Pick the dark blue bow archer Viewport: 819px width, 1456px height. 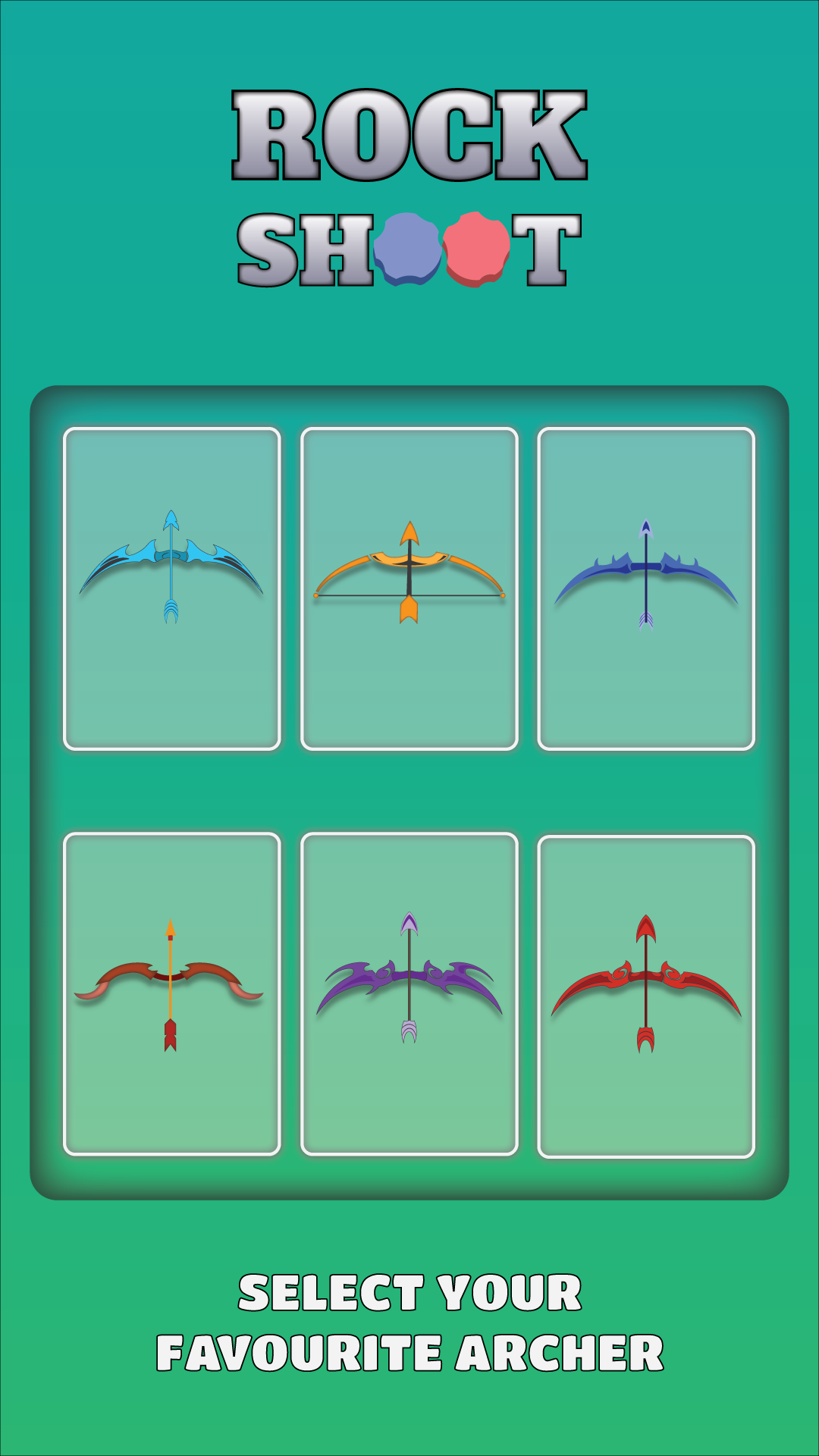[646, 588]
